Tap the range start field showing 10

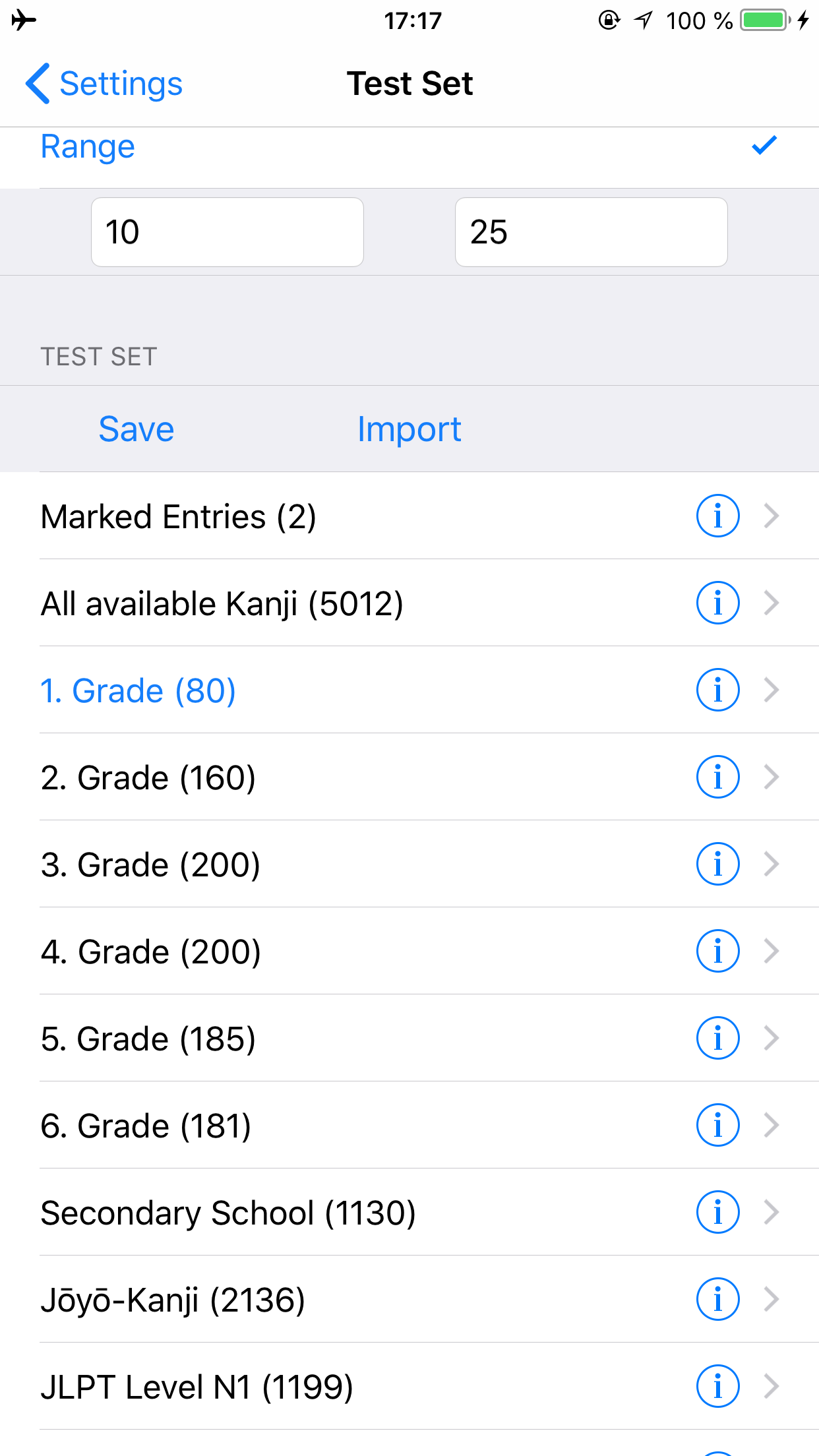[227, 231]
